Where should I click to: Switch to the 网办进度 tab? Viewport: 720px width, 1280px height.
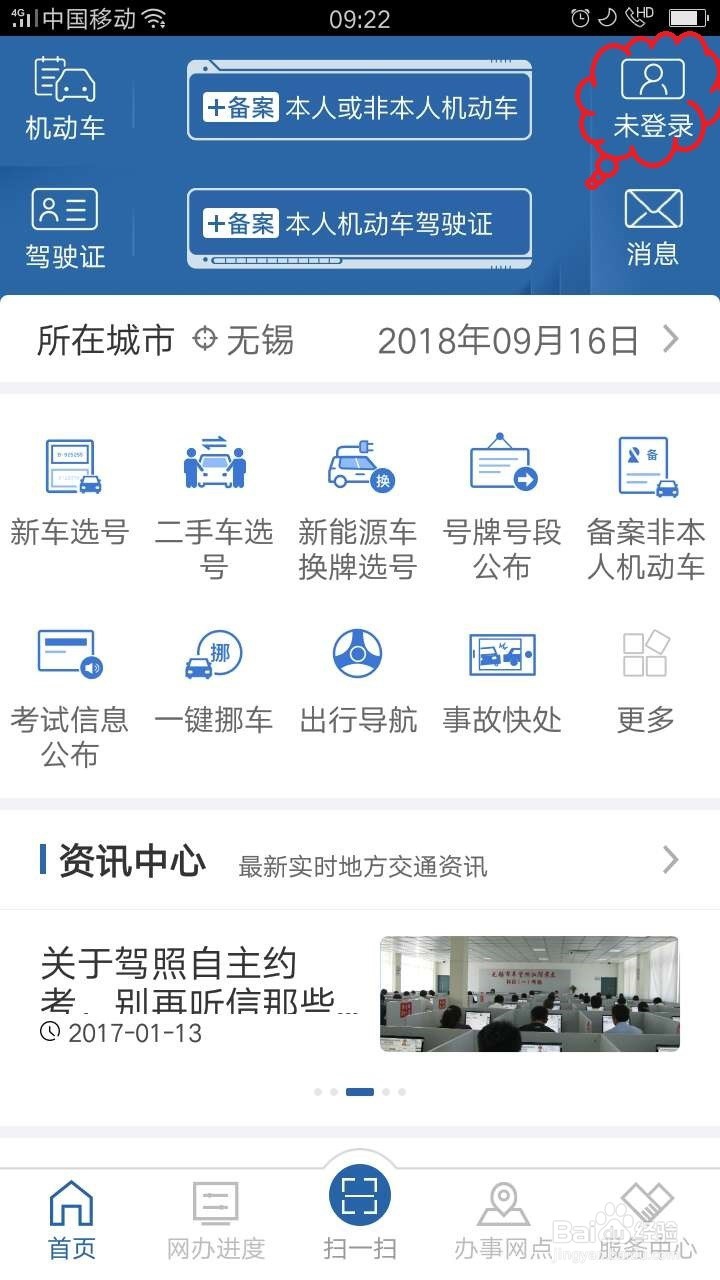214,1210
